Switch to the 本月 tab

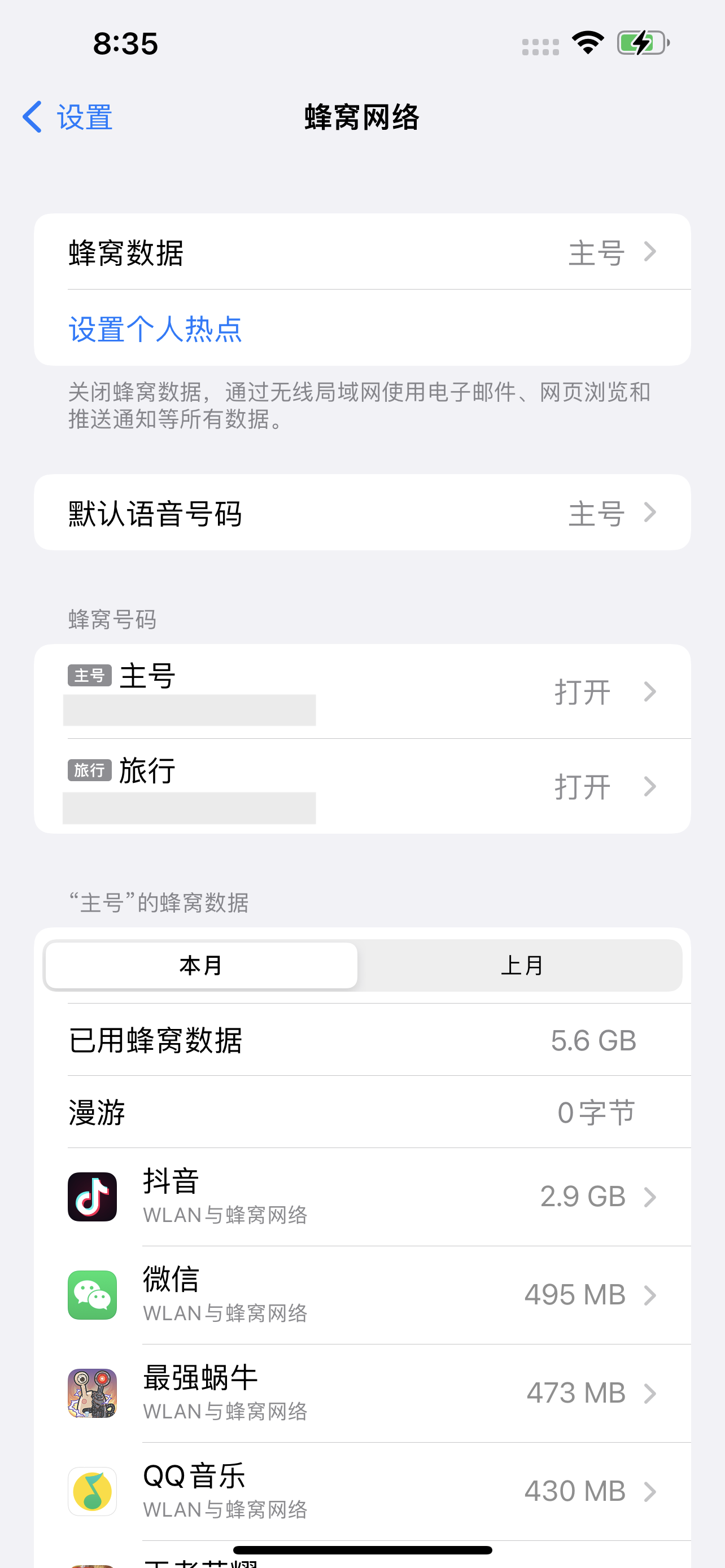click(x=202, y=965)
